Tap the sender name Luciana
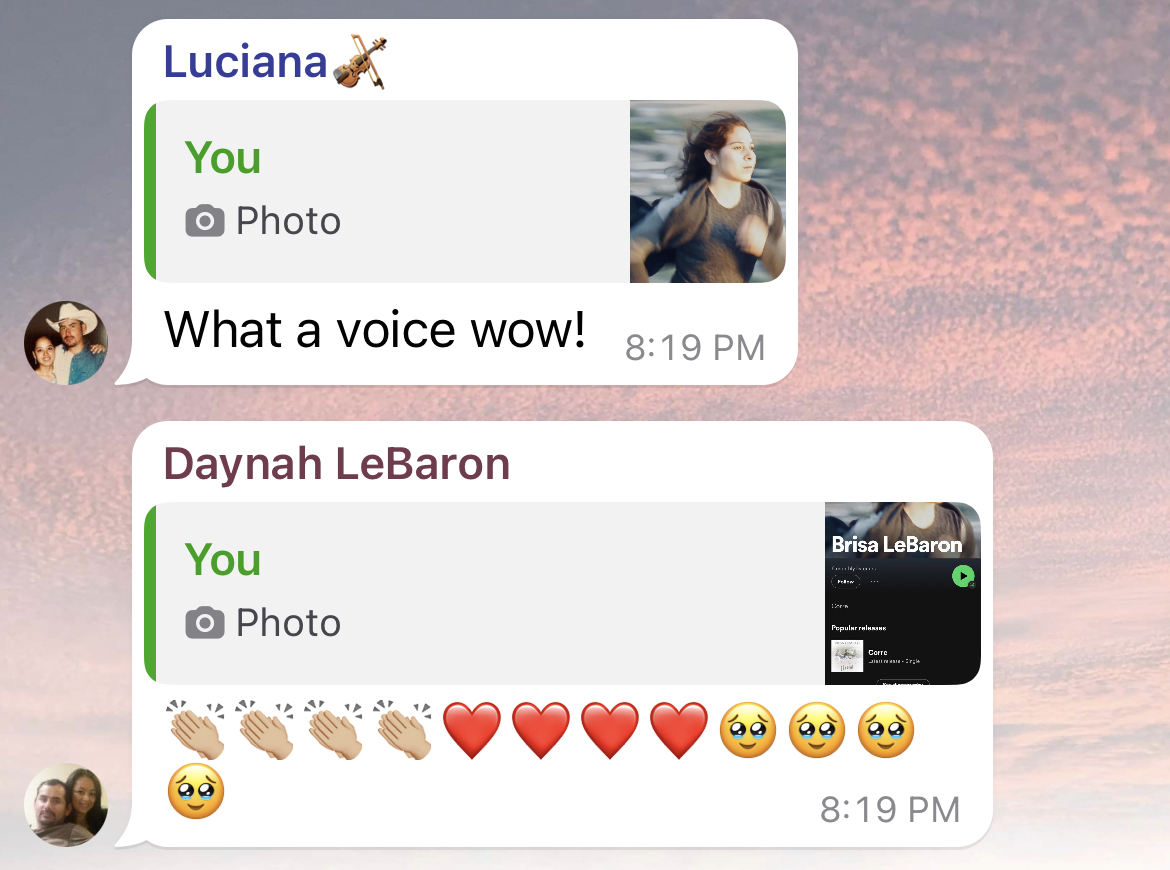Image resolution: width=1170 pixels, height=870 pixels. [246, 62]
